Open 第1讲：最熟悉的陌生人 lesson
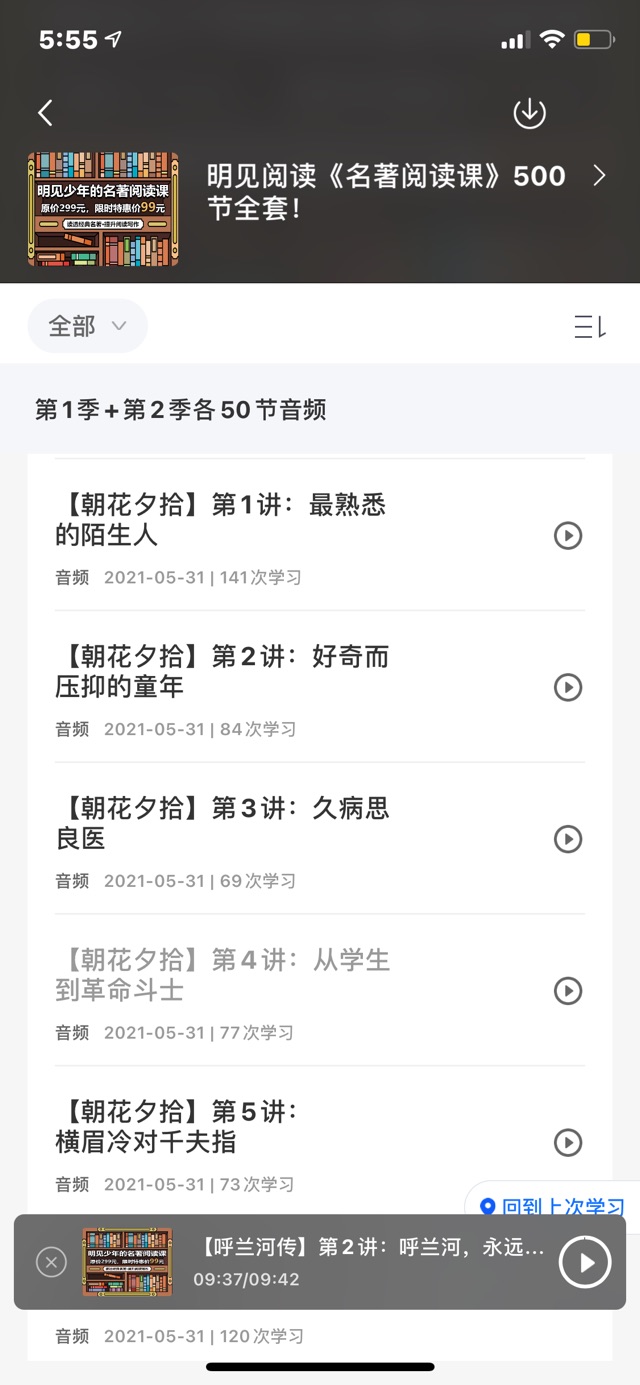Viewport: 640px width, 1385px height. pyautogui.click(x=306, y=535)
